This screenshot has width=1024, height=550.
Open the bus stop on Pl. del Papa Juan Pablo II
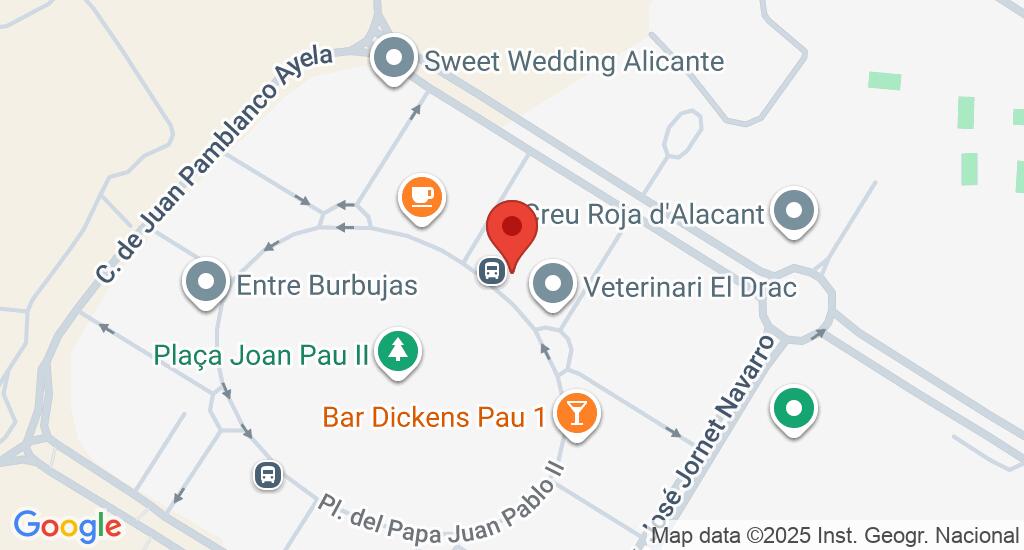[267, 474]
